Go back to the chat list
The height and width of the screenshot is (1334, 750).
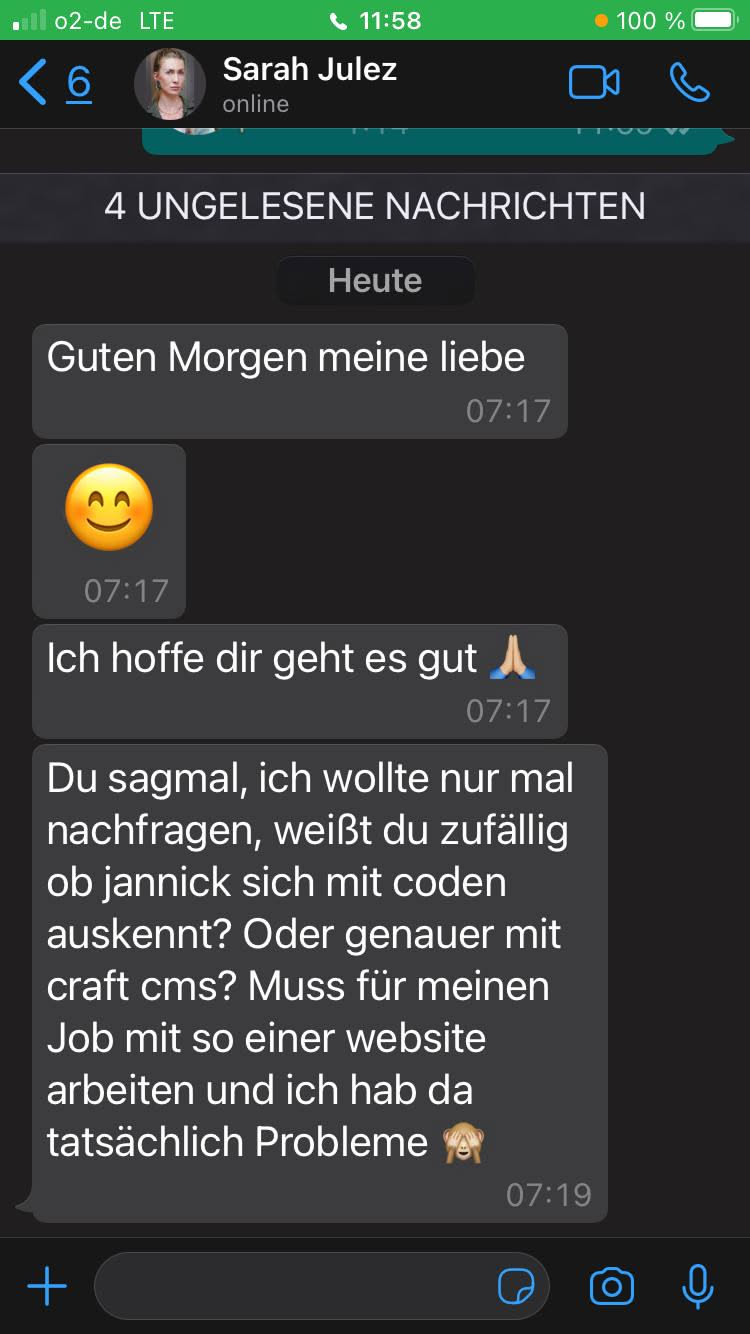tap(52, 83)
